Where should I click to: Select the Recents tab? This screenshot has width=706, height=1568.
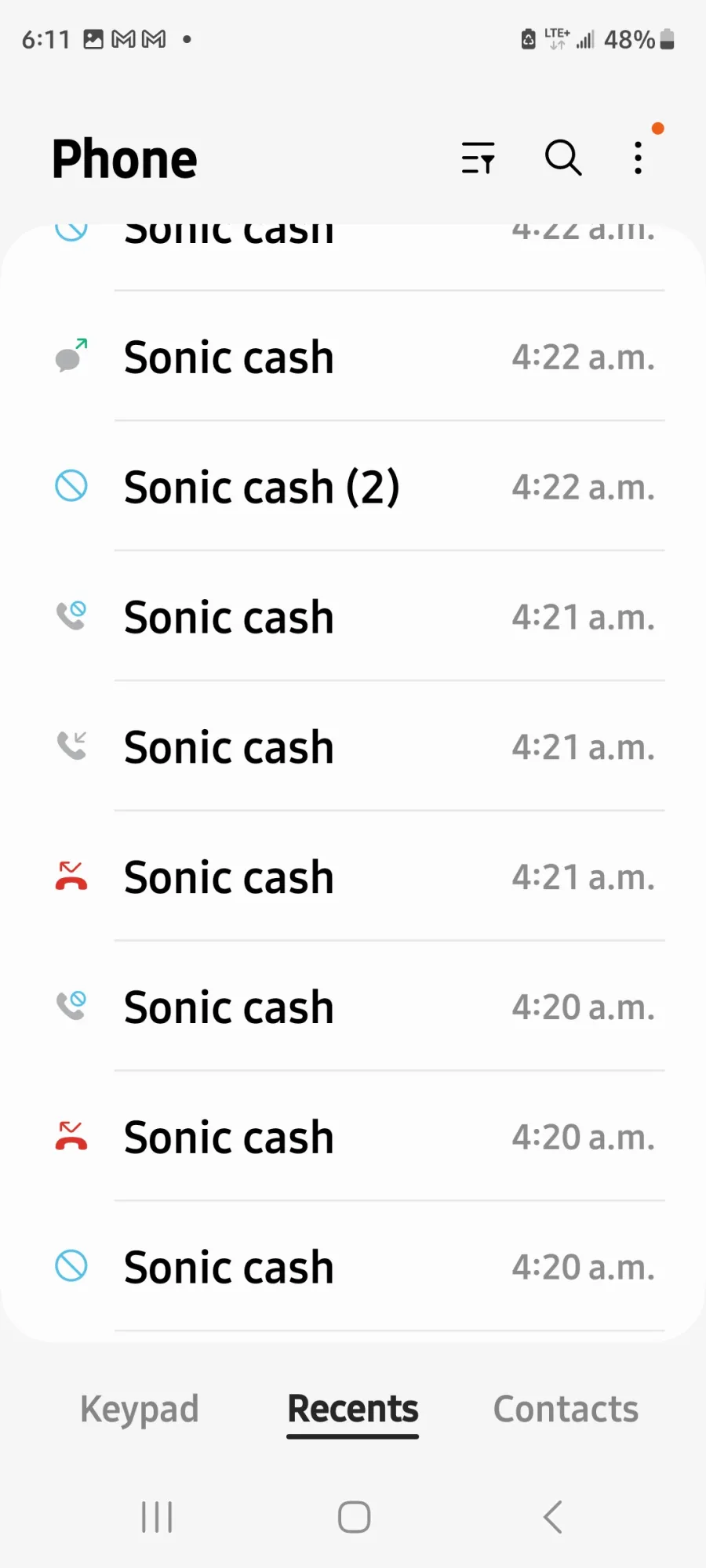coord(353,1410)
